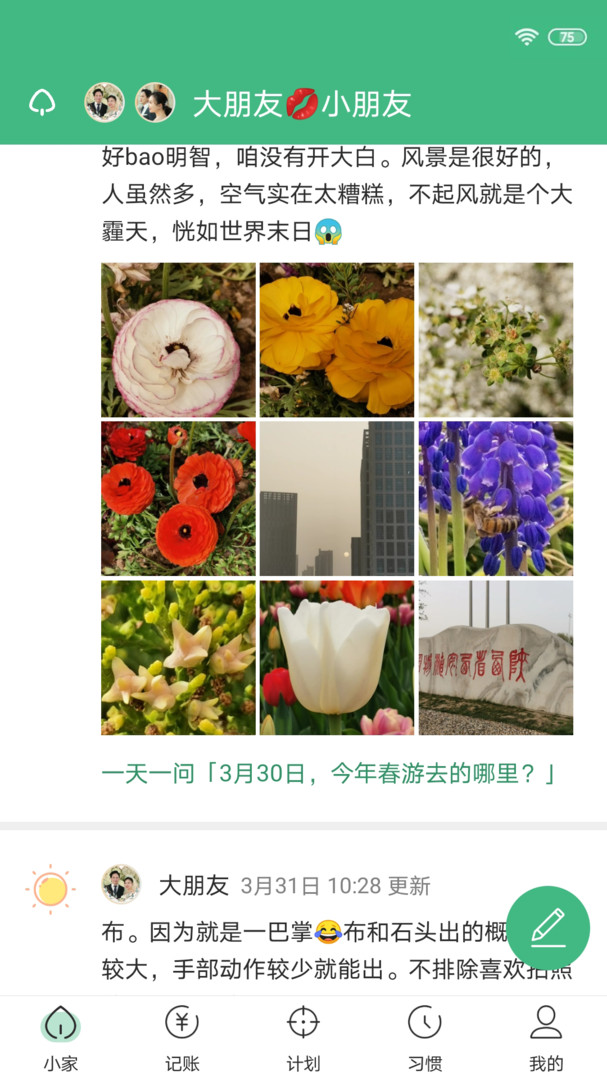The height and width of the screenshot is (1080, 607).
Task: Switch to the 小家 tab
Action: pyautogui.click(x=61, y=1038)
